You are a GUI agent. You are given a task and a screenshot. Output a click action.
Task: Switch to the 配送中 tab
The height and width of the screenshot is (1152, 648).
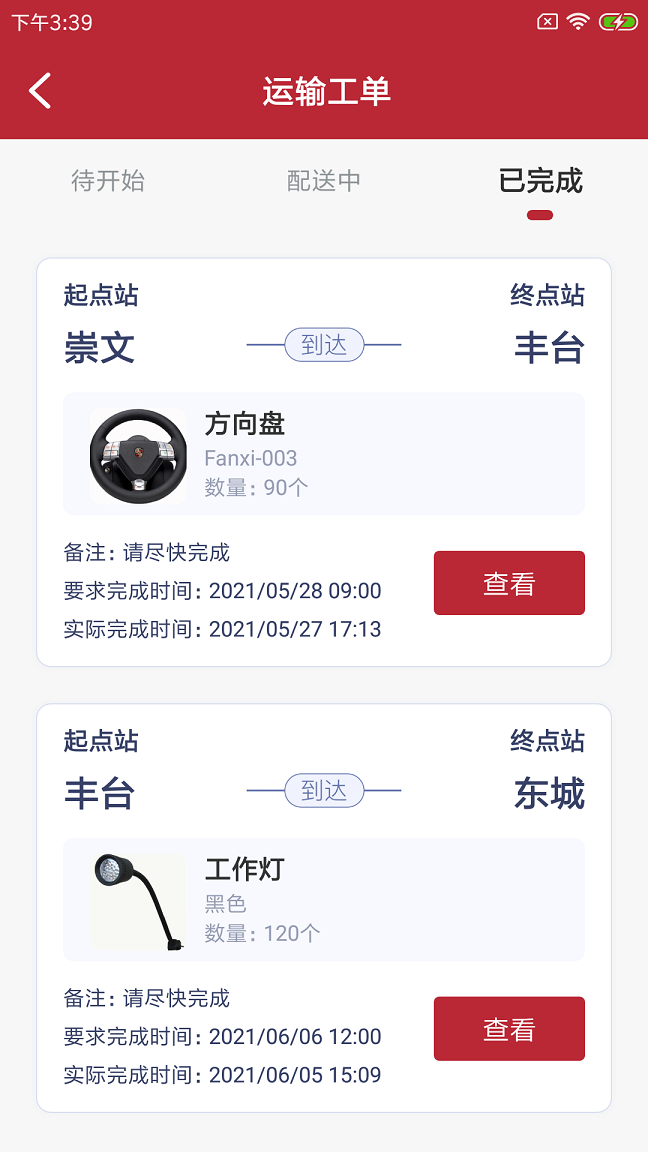click(324, 181)
